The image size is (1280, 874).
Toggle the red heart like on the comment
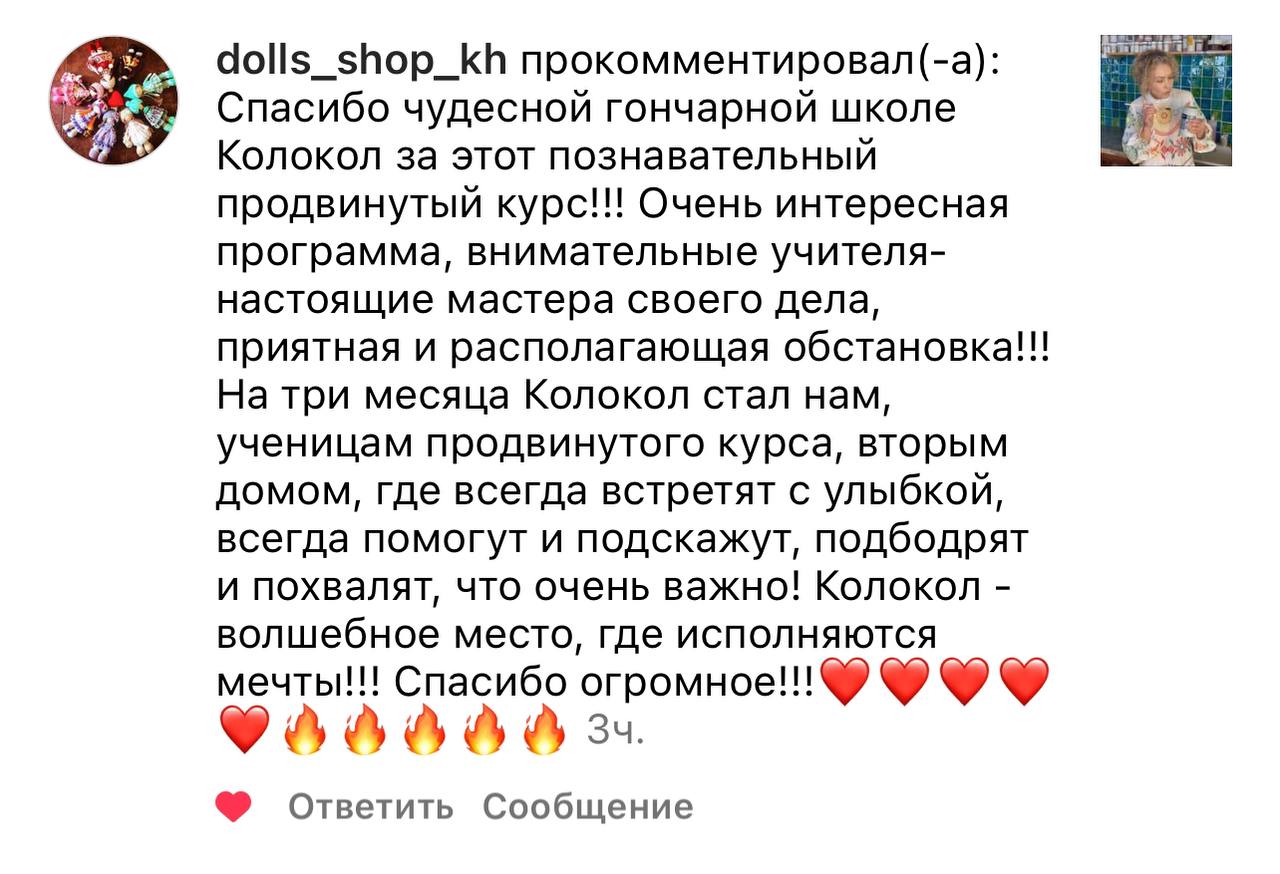(x=234, y=807)
